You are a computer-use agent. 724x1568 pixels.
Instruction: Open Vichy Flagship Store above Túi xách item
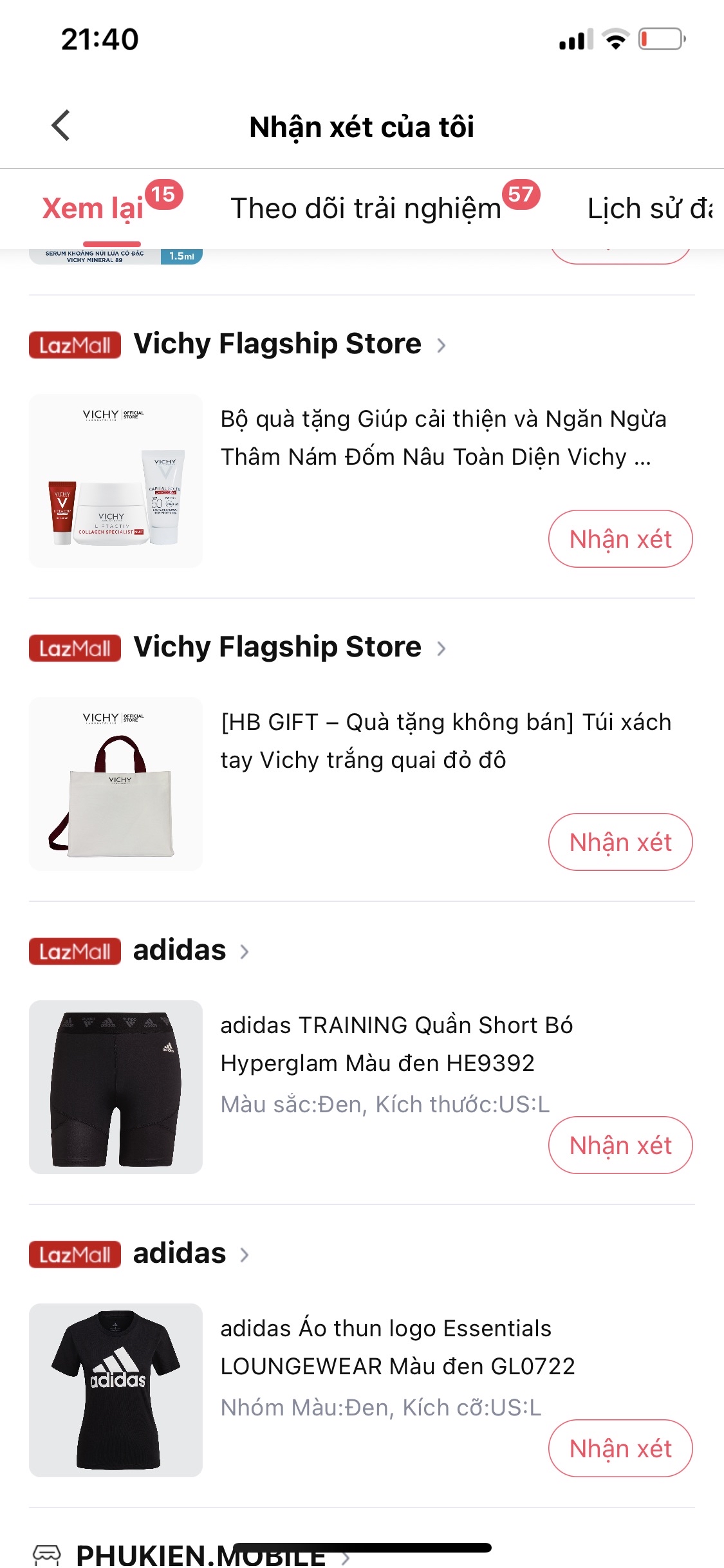(277, 647)
